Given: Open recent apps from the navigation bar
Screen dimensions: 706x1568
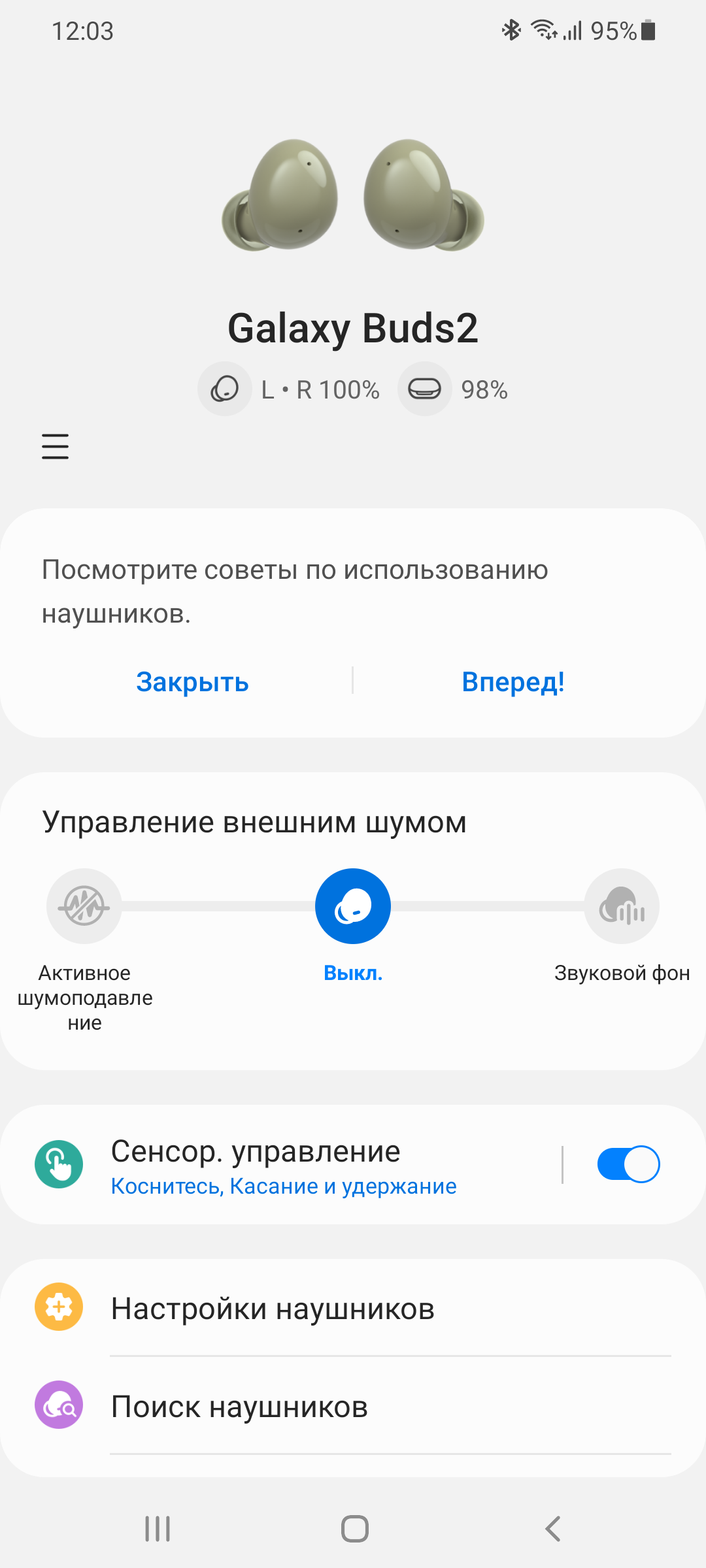Looking at the screenshot, I should point(158,1529).
